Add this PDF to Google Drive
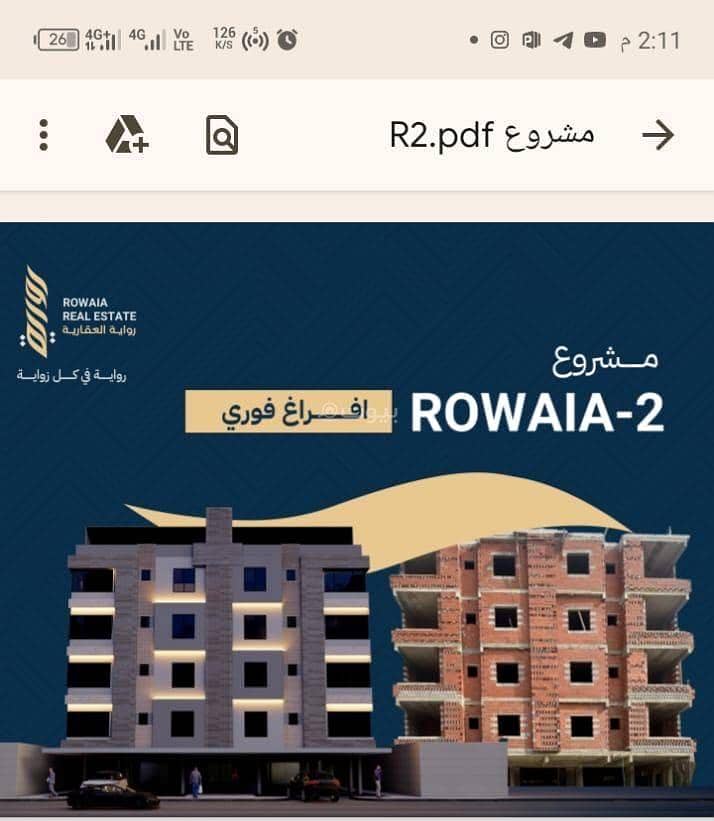This screenshot has height=821, width=714. 127,135
